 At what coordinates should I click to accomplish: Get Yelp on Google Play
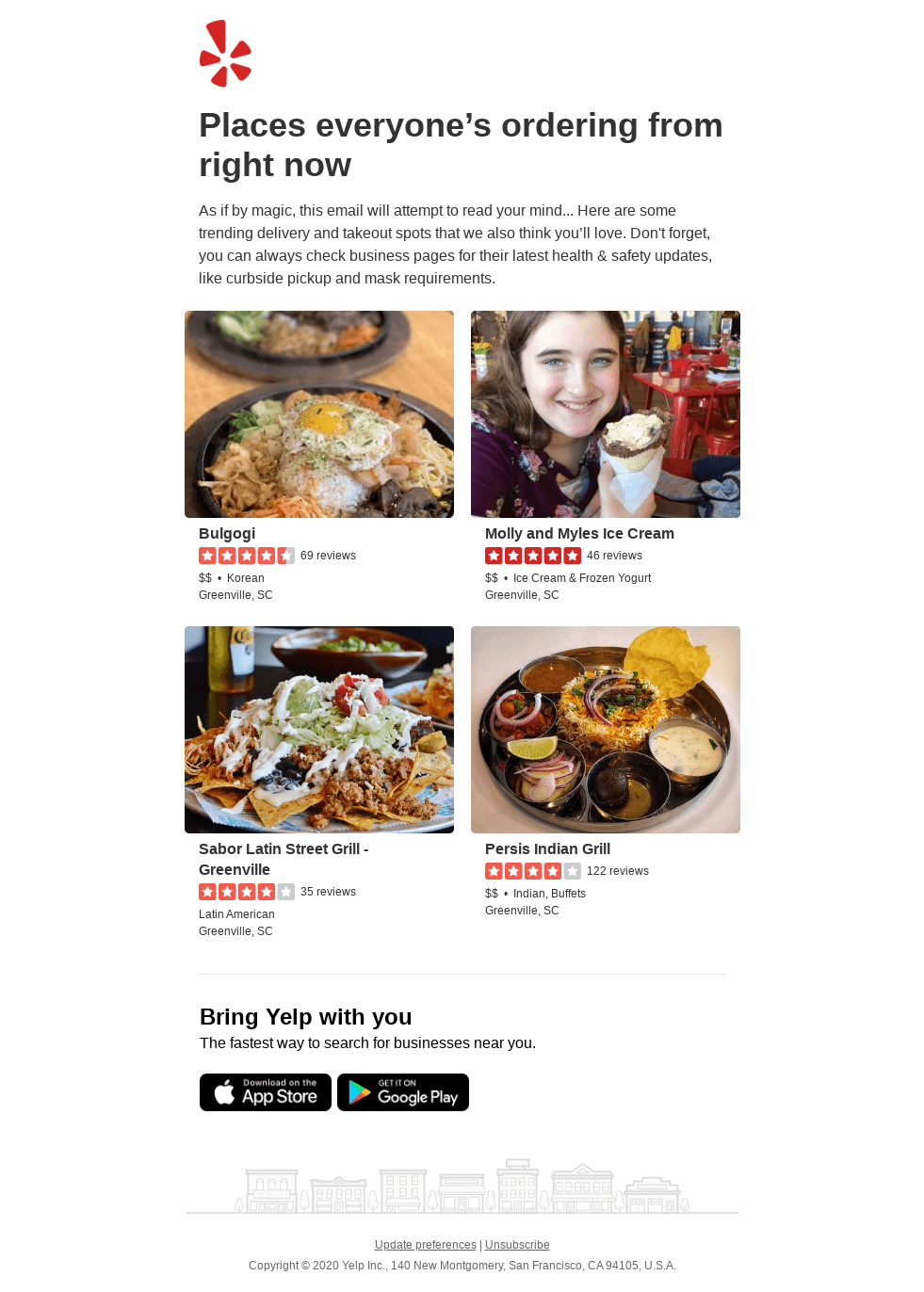403,1092
